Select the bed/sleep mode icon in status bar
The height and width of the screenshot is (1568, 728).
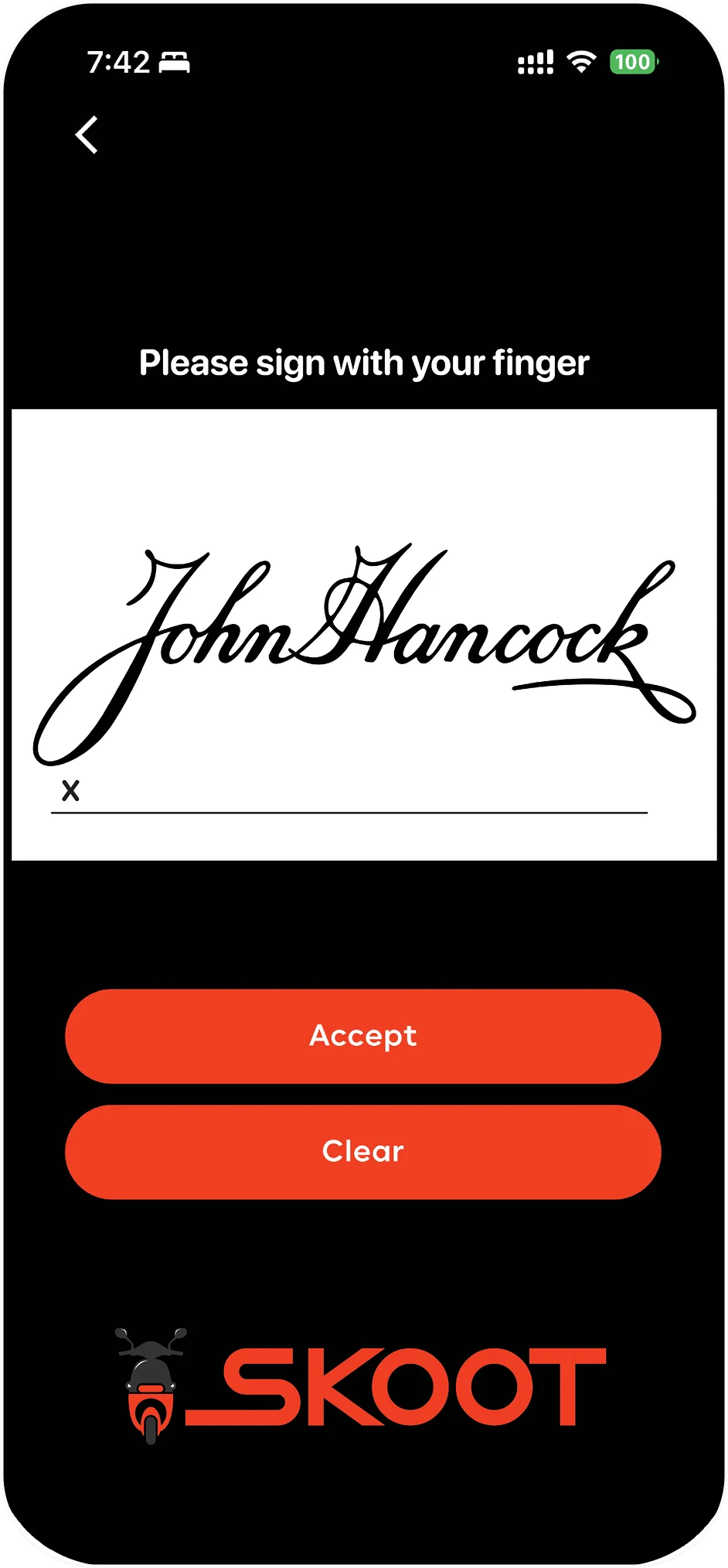pos(175,62)
